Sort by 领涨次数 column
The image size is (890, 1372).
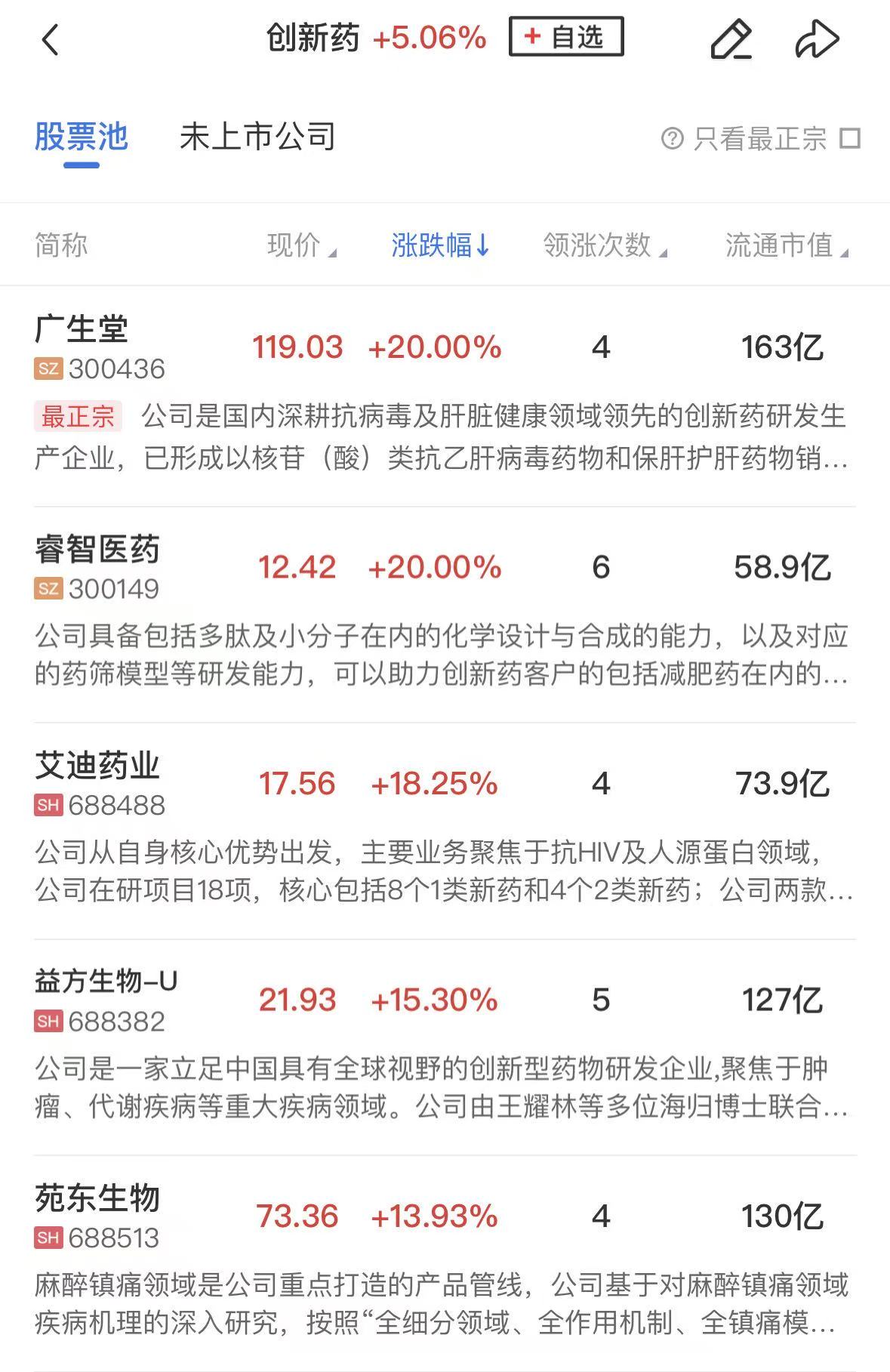tap(599, 245)
